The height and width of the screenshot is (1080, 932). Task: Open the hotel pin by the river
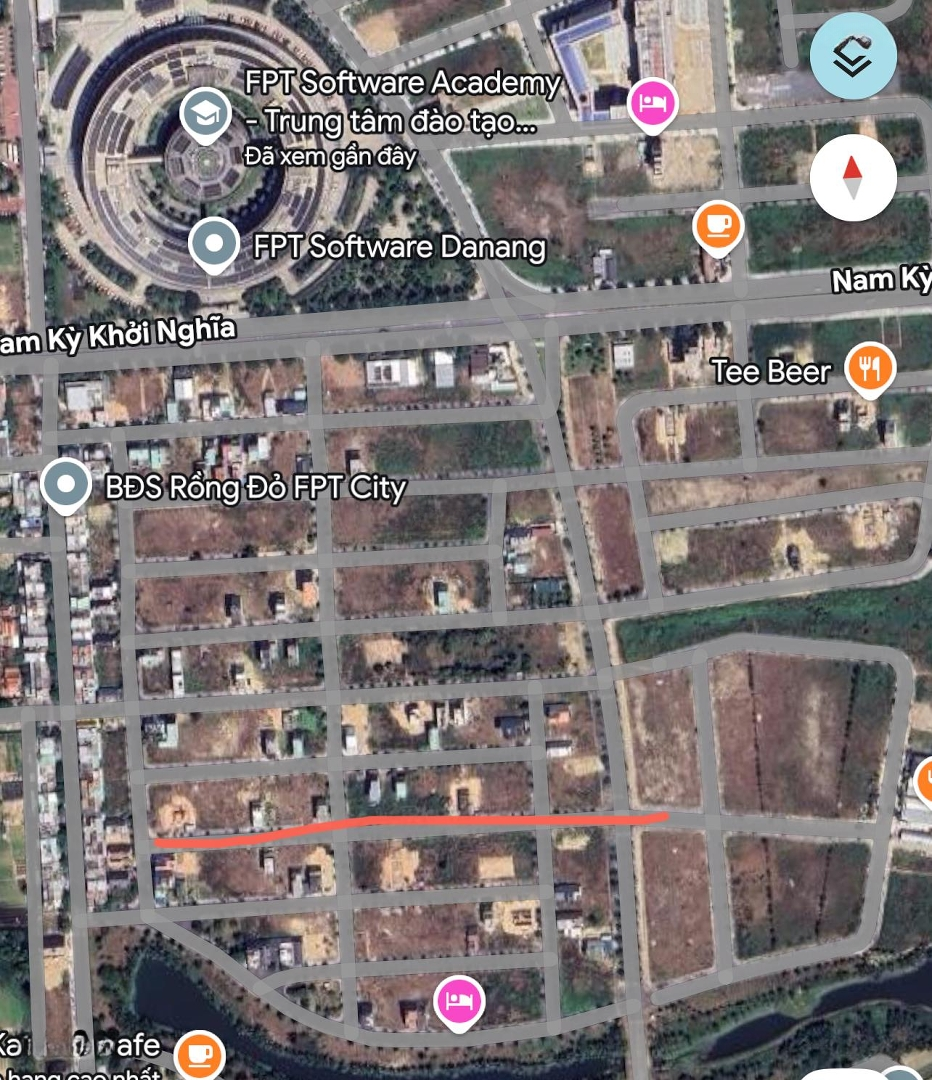point(459,1000)
